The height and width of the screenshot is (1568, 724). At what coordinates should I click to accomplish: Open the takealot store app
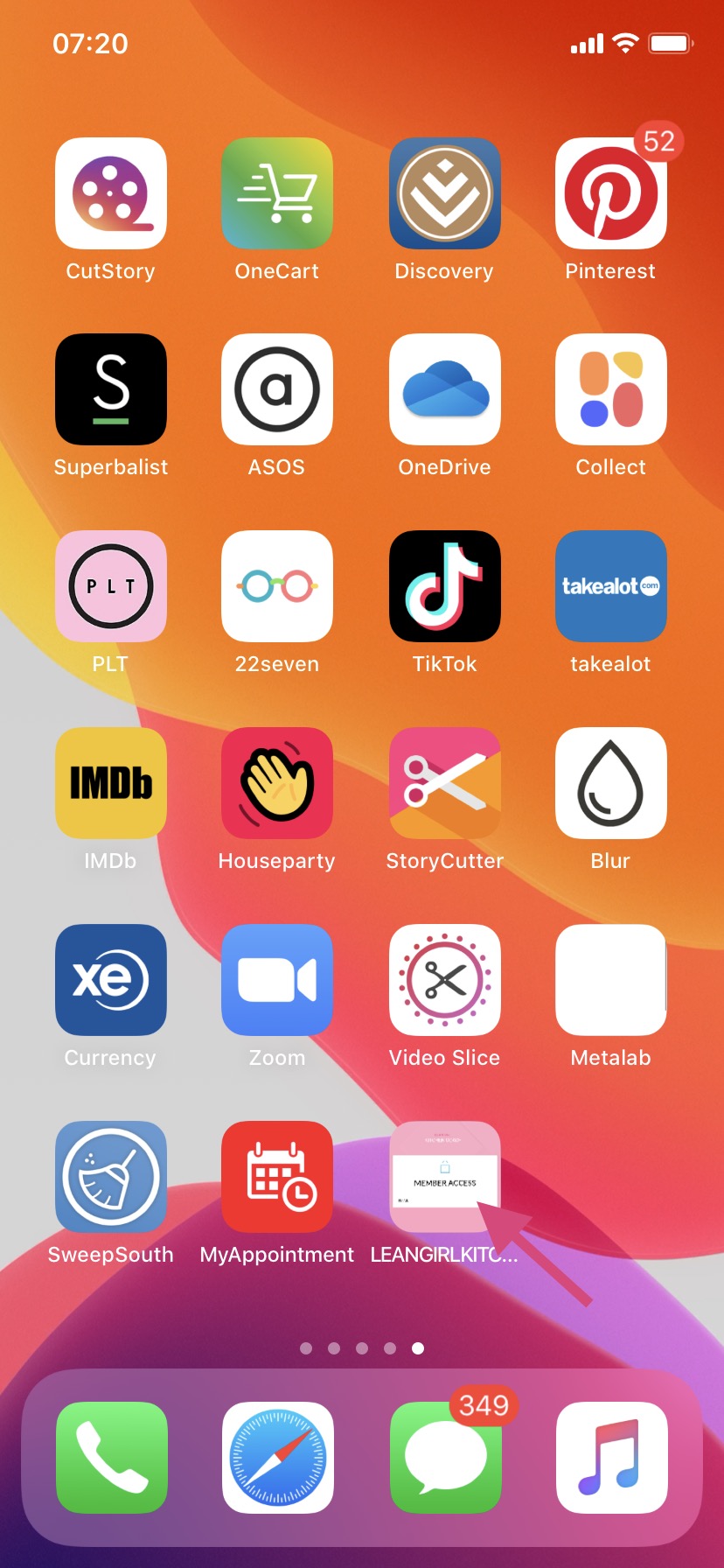(x=610, y=586)
